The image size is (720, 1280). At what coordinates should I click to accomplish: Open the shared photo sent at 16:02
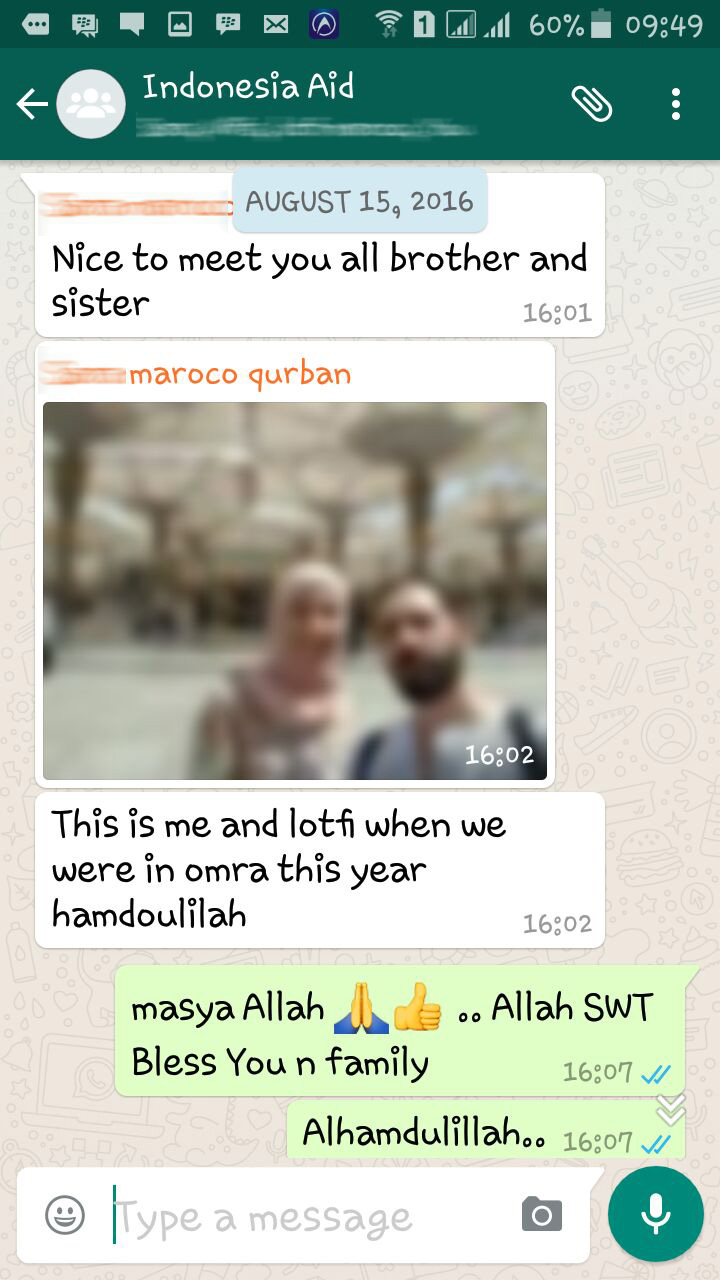tap(295, 590)
